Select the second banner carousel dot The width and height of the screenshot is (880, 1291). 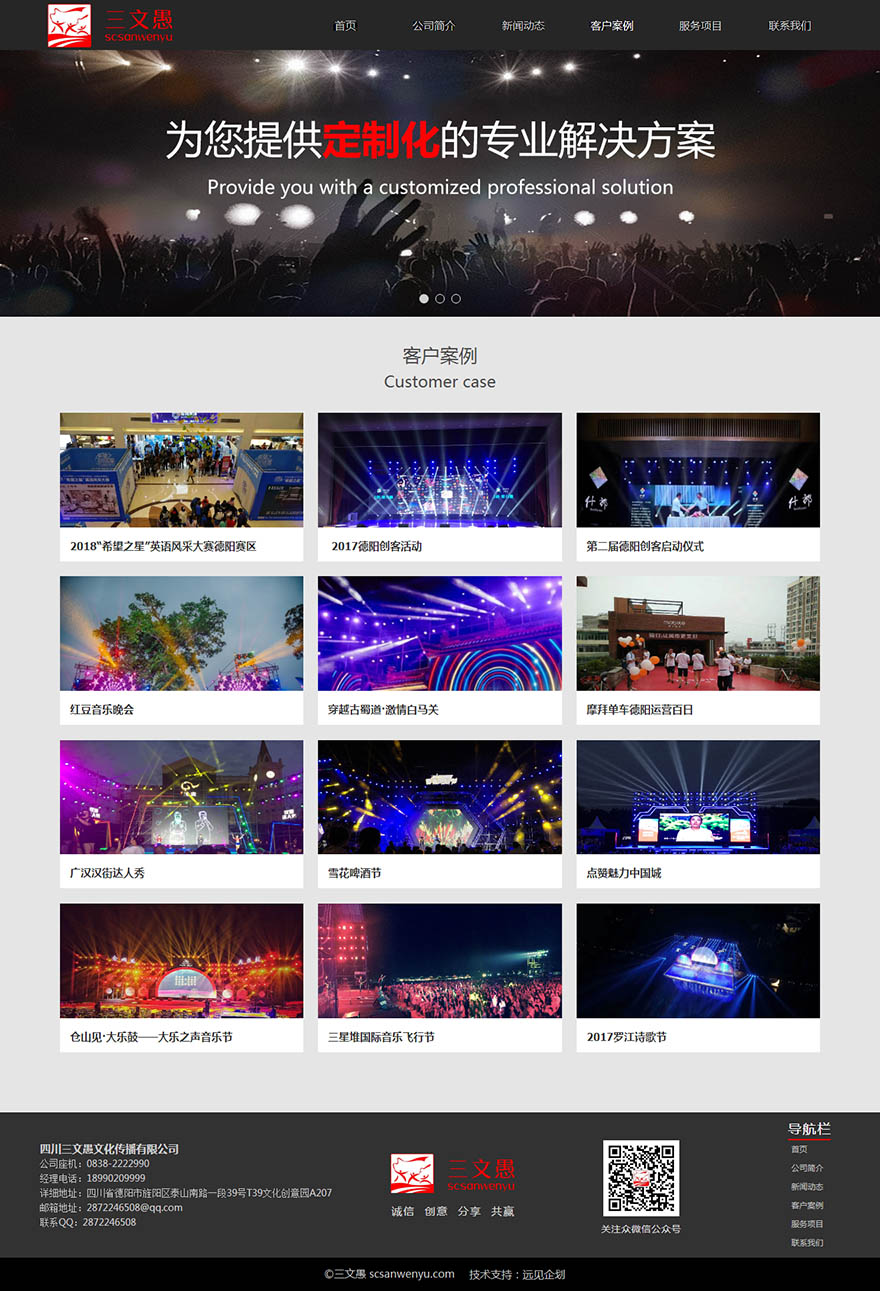(440, 299)
